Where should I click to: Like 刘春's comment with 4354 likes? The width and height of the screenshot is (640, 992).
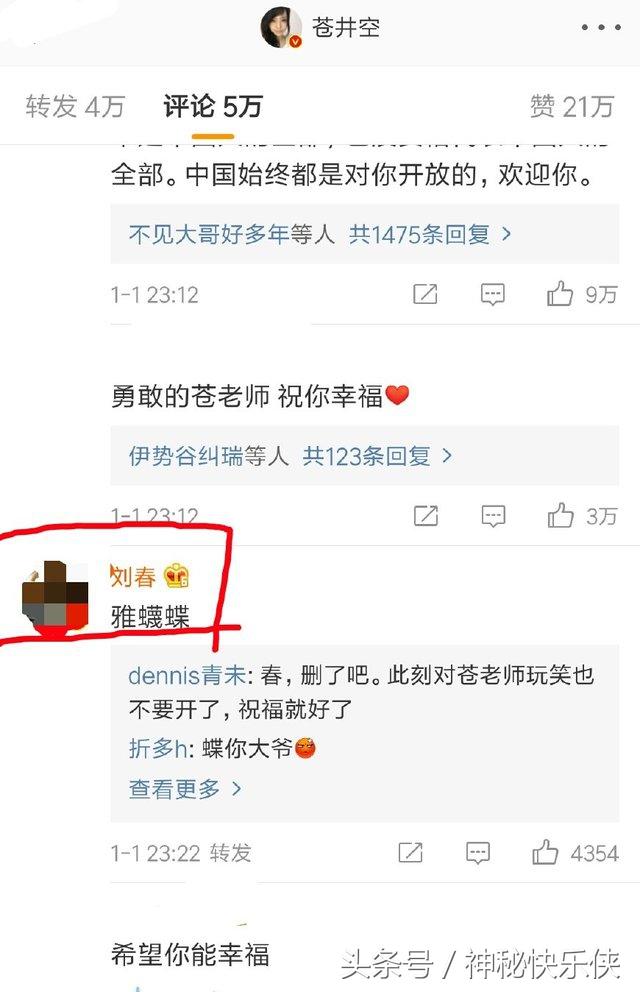coord(546,853)
